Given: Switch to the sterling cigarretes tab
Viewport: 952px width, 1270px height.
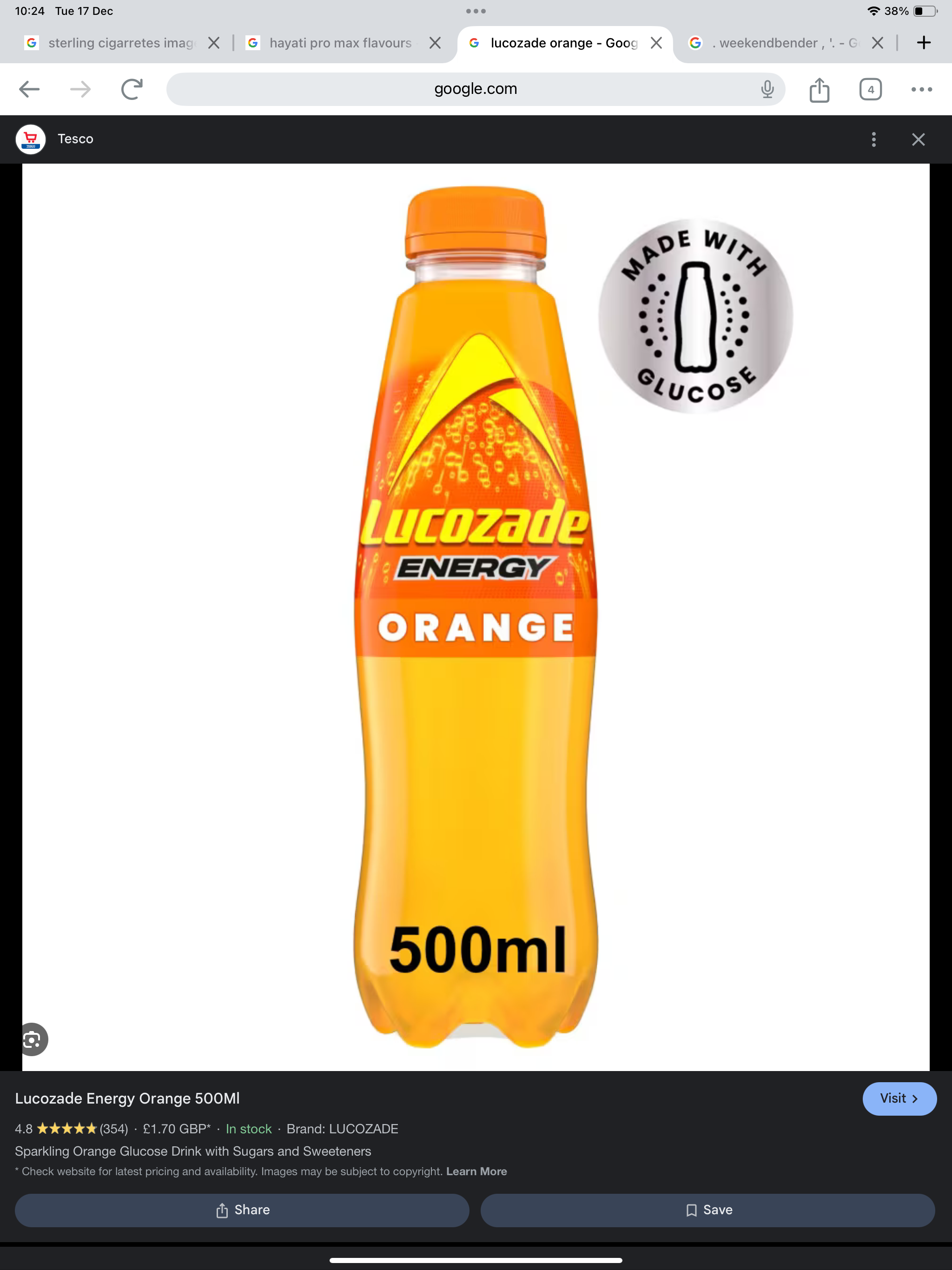Looking at the screenshot, I should [120, 43].
